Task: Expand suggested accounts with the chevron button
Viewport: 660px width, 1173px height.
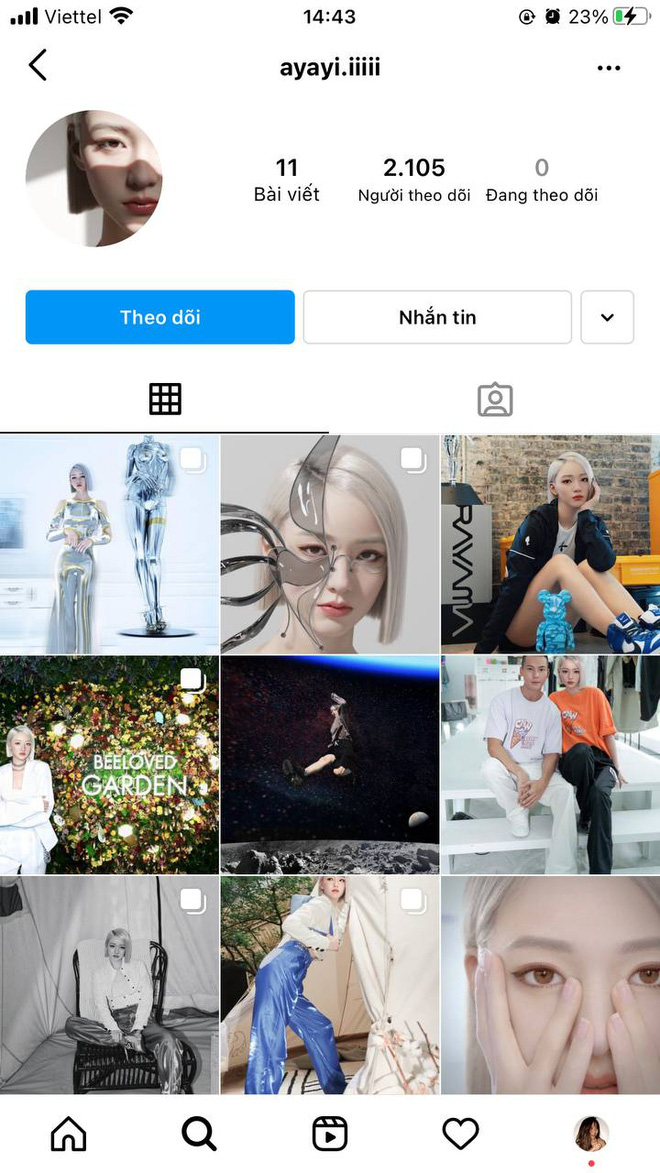Action: click(x=607, y=317)
